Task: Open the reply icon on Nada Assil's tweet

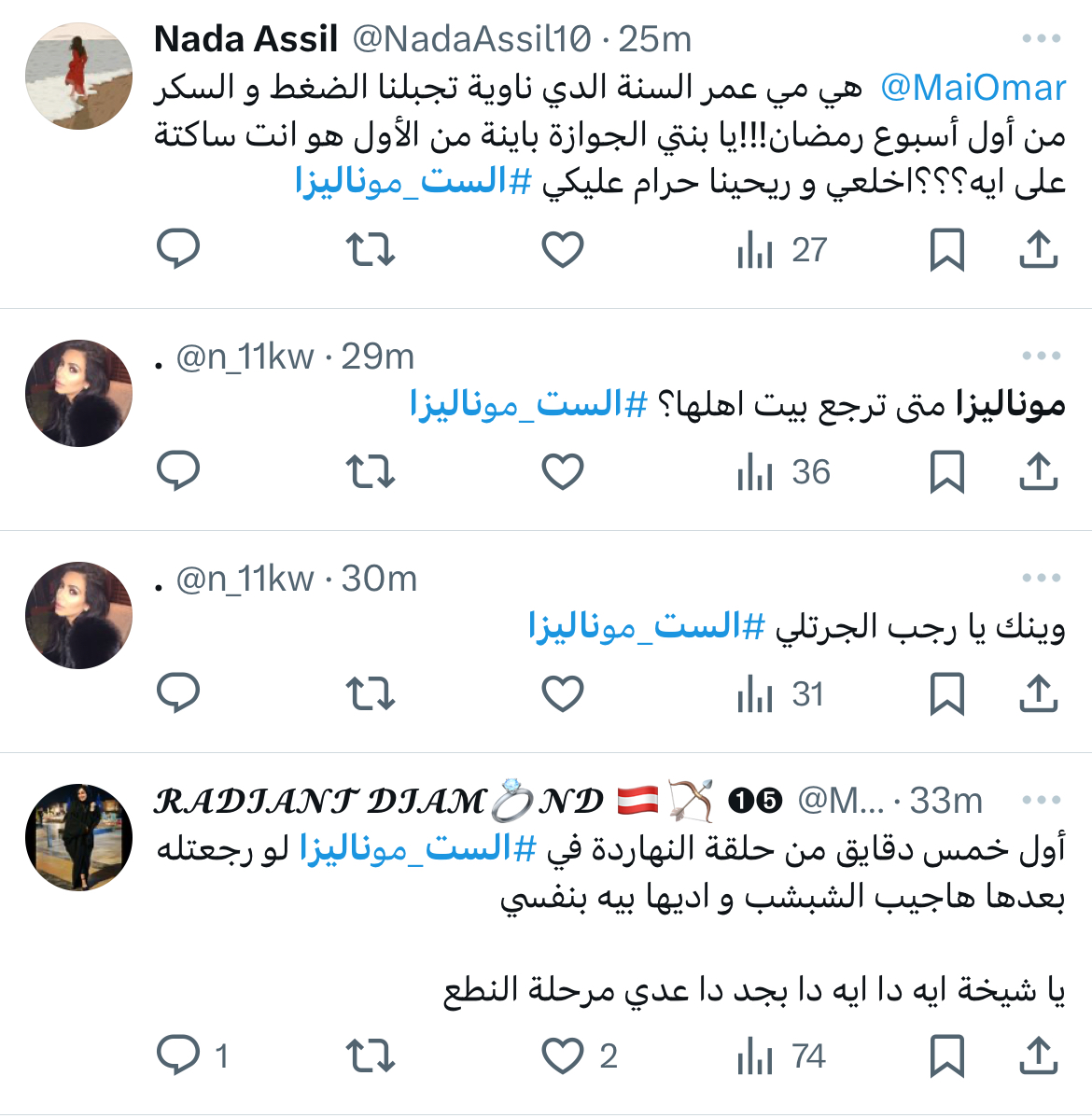Action: pos(180,249)
